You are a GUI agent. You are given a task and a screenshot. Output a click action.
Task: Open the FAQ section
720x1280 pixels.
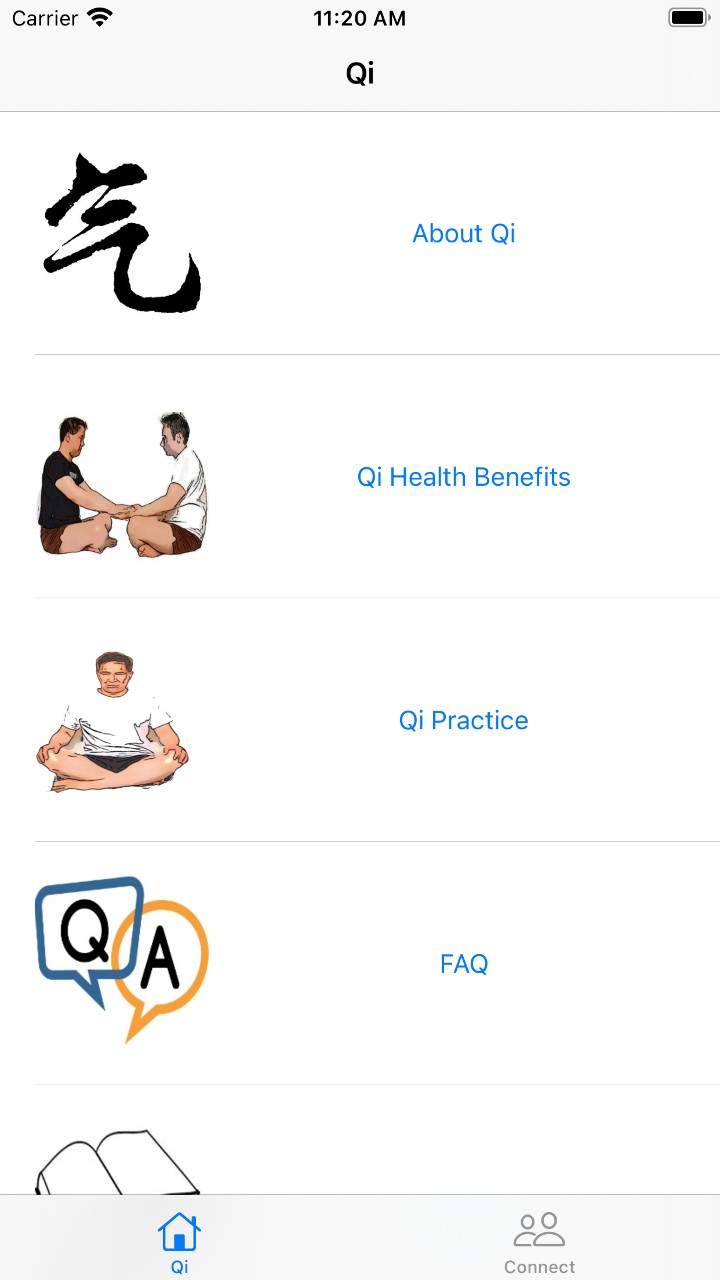[x=463, y=964]
